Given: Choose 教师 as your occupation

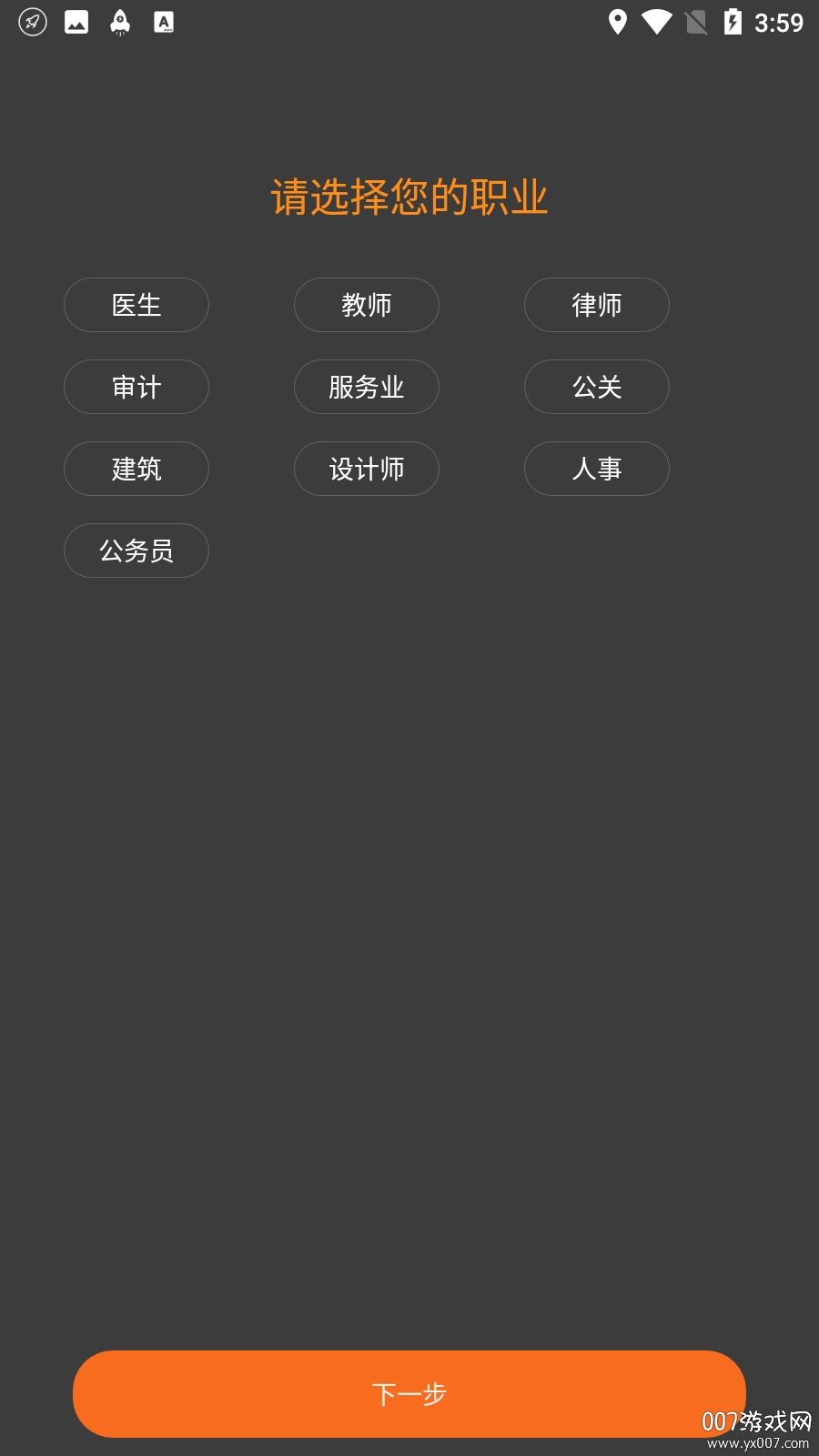Looking at the screenshot, I should coord(367,305).
